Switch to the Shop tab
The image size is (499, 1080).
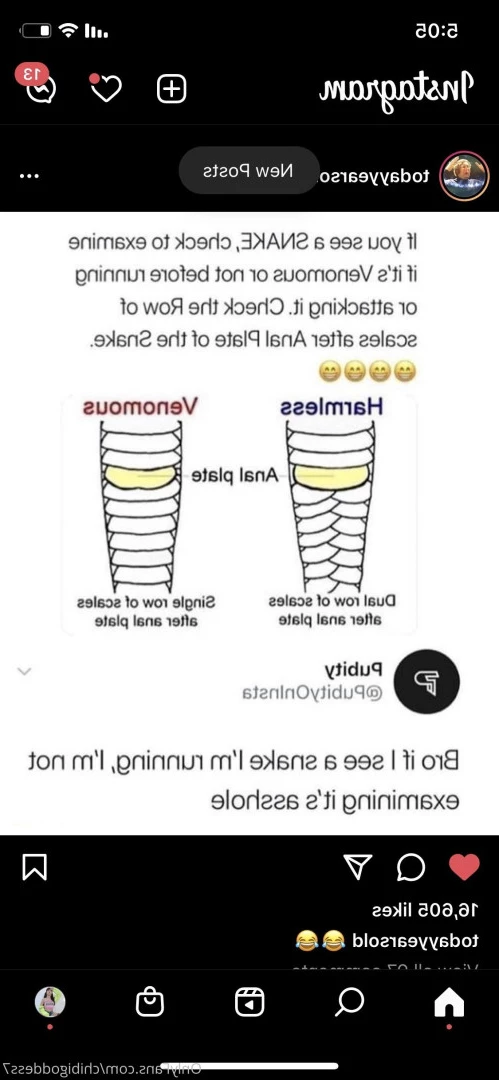pos(150,1001)
